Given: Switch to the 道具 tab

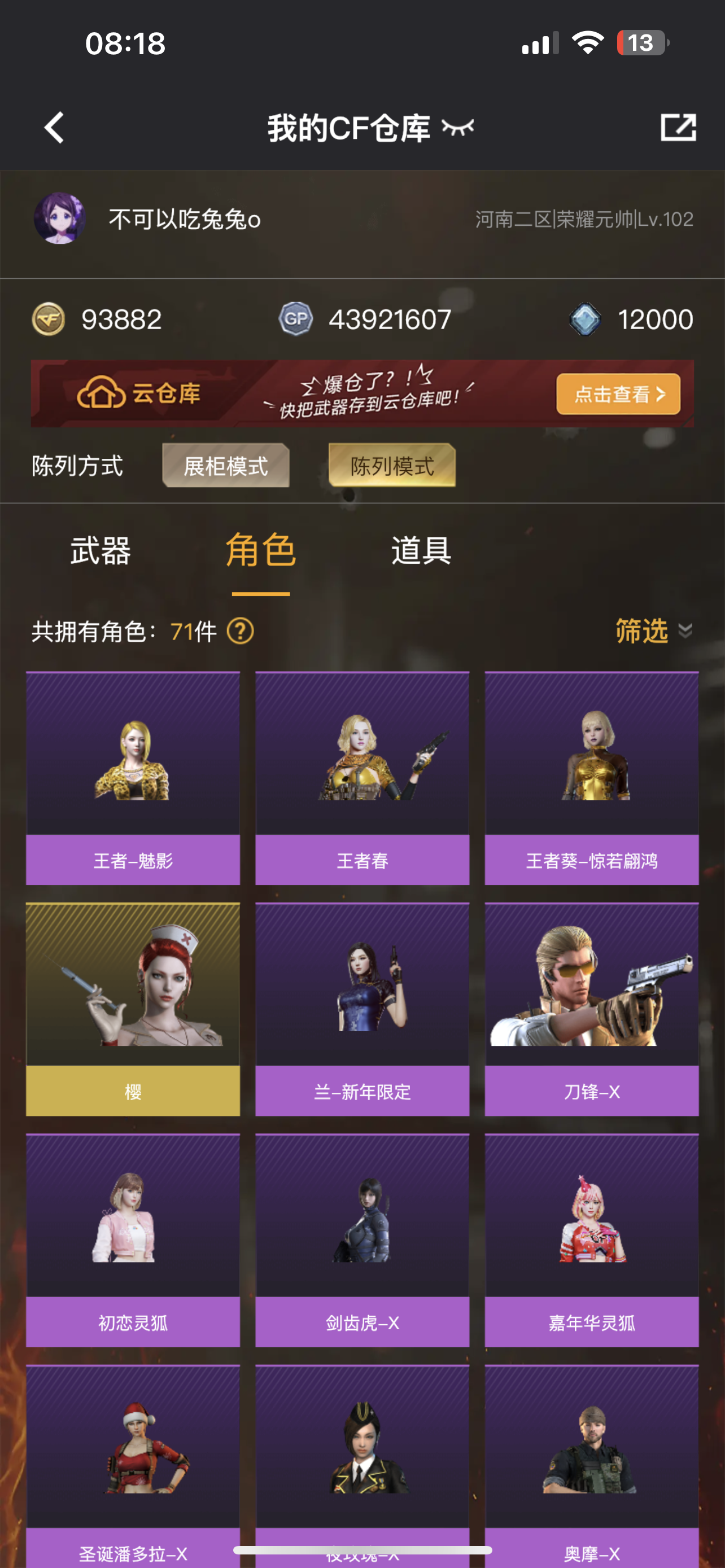Looking at the screenshot, I should point(421,550).
